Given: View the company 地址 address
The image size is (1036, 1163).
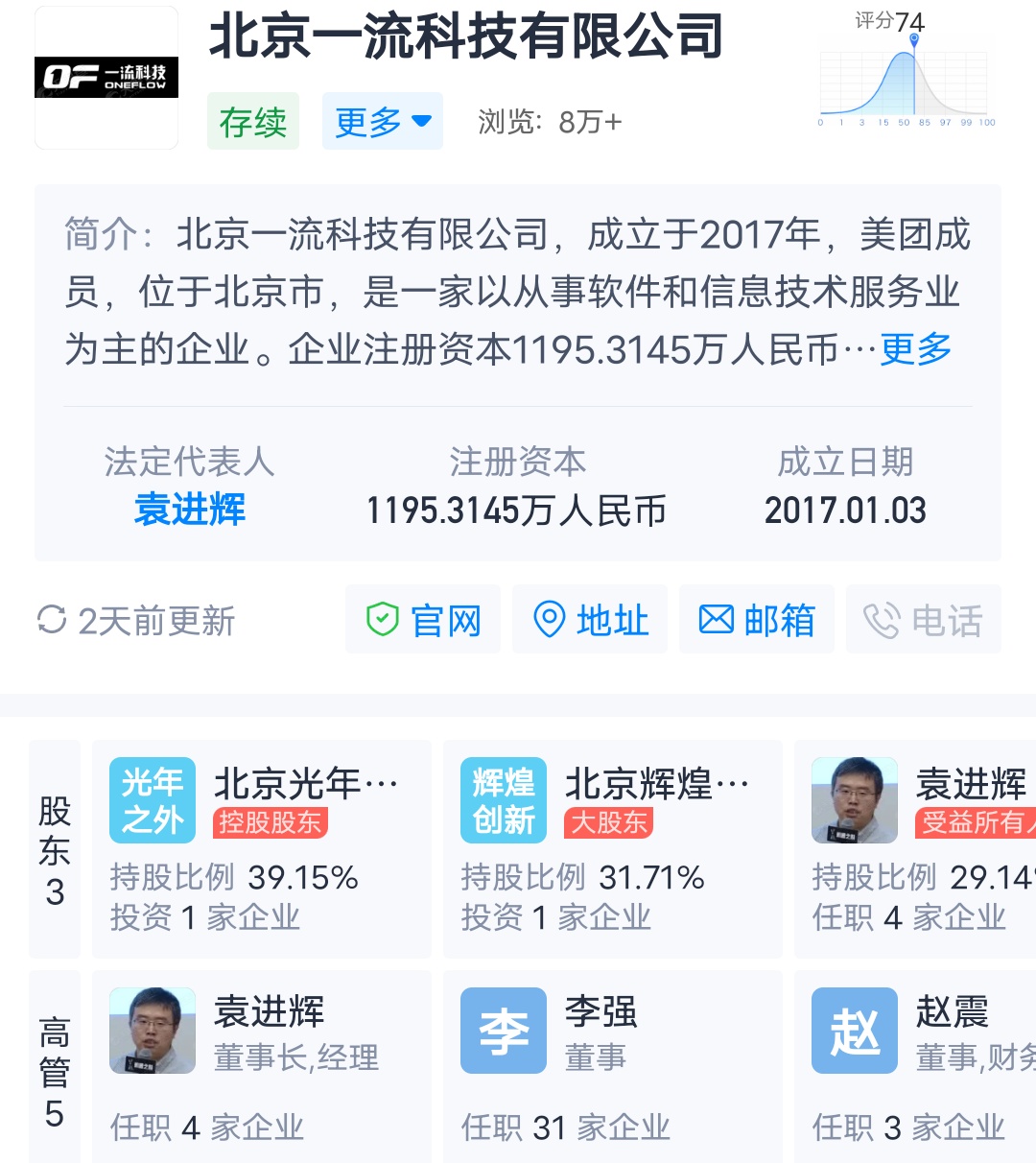Looking at the screenshot, I should [590, 620].
